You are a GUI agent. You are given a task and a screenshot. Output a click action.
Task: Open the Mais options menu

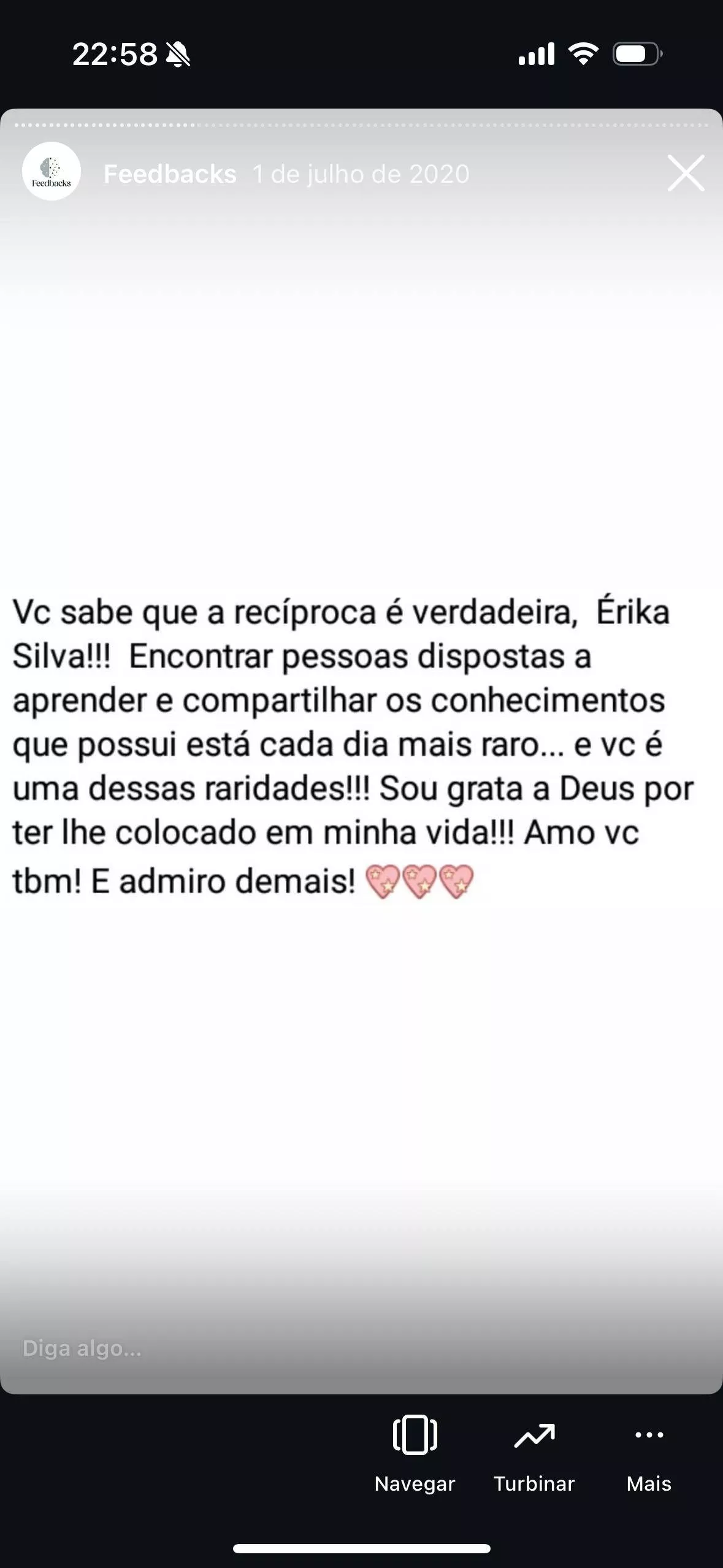649,1454
